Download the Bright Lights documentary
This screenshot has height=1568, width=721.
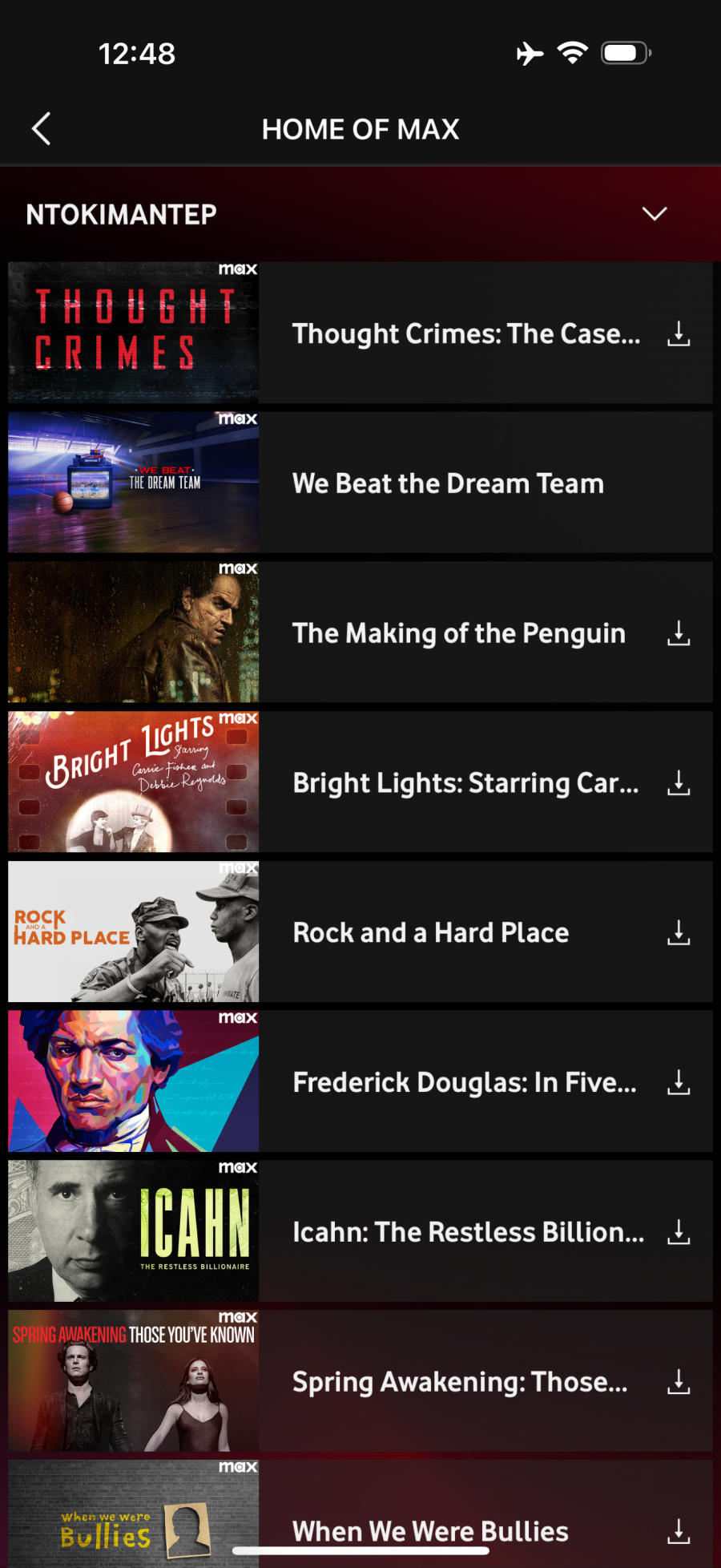tap(679, 782)
